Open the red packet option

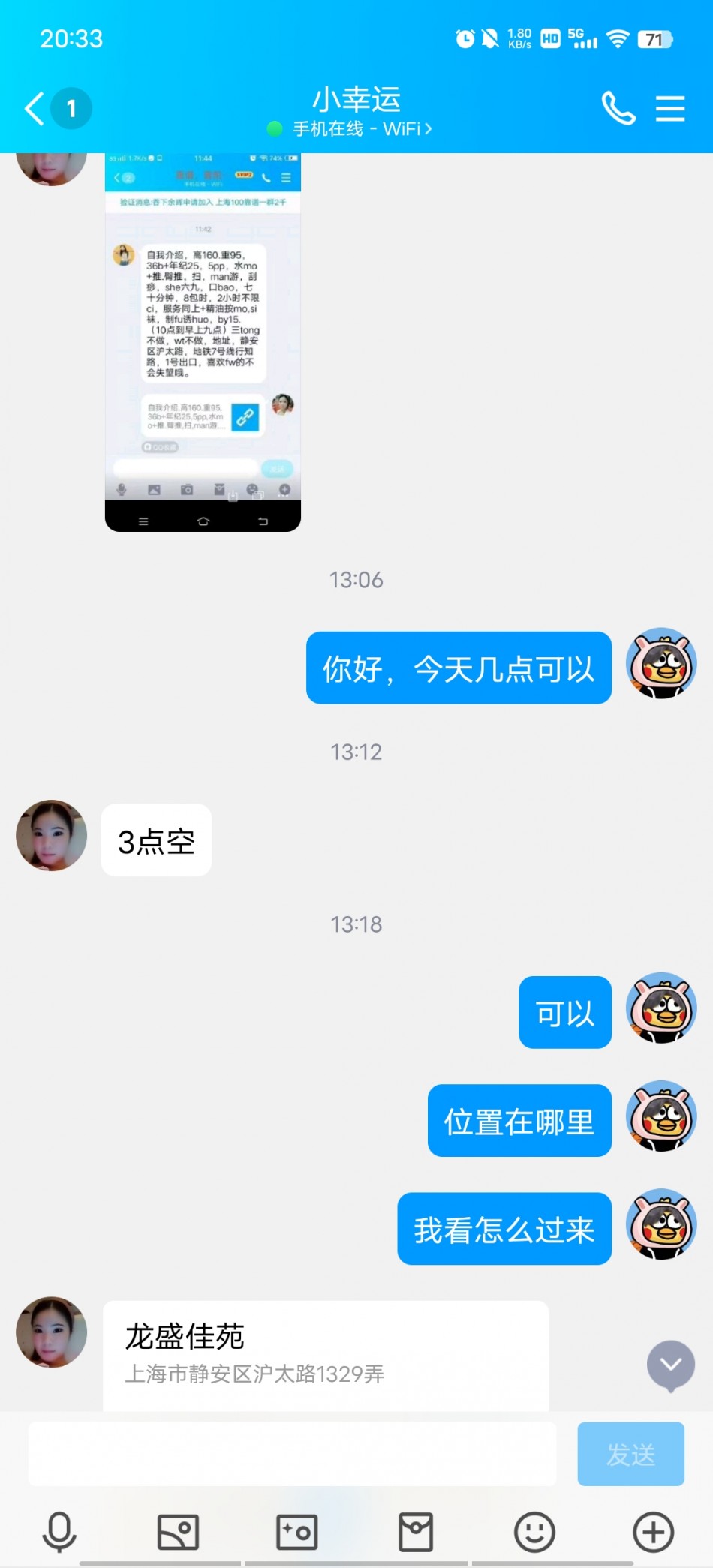(416, 1532)
